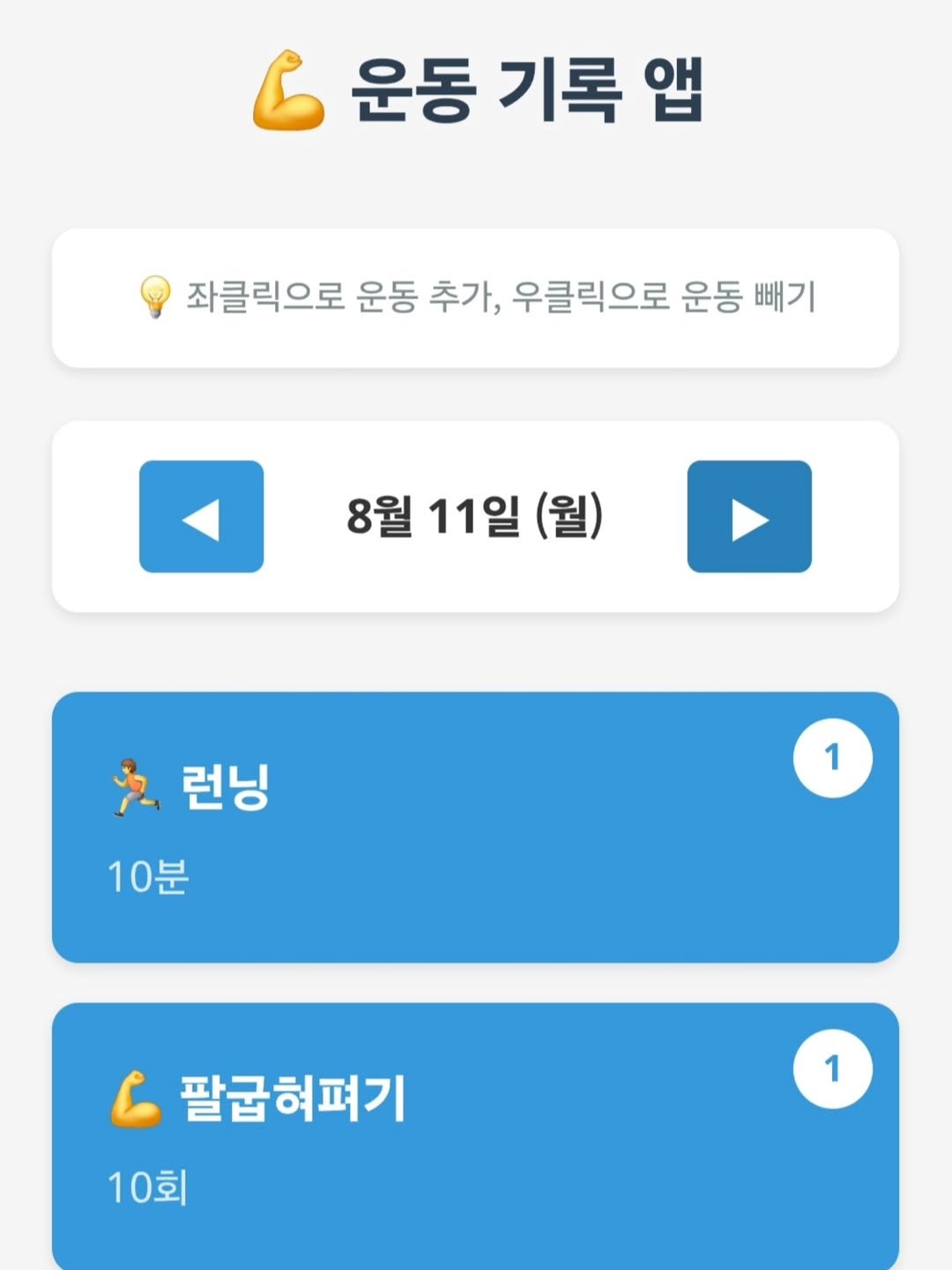Click the count badge on the 런닝 card

point(832,757)
